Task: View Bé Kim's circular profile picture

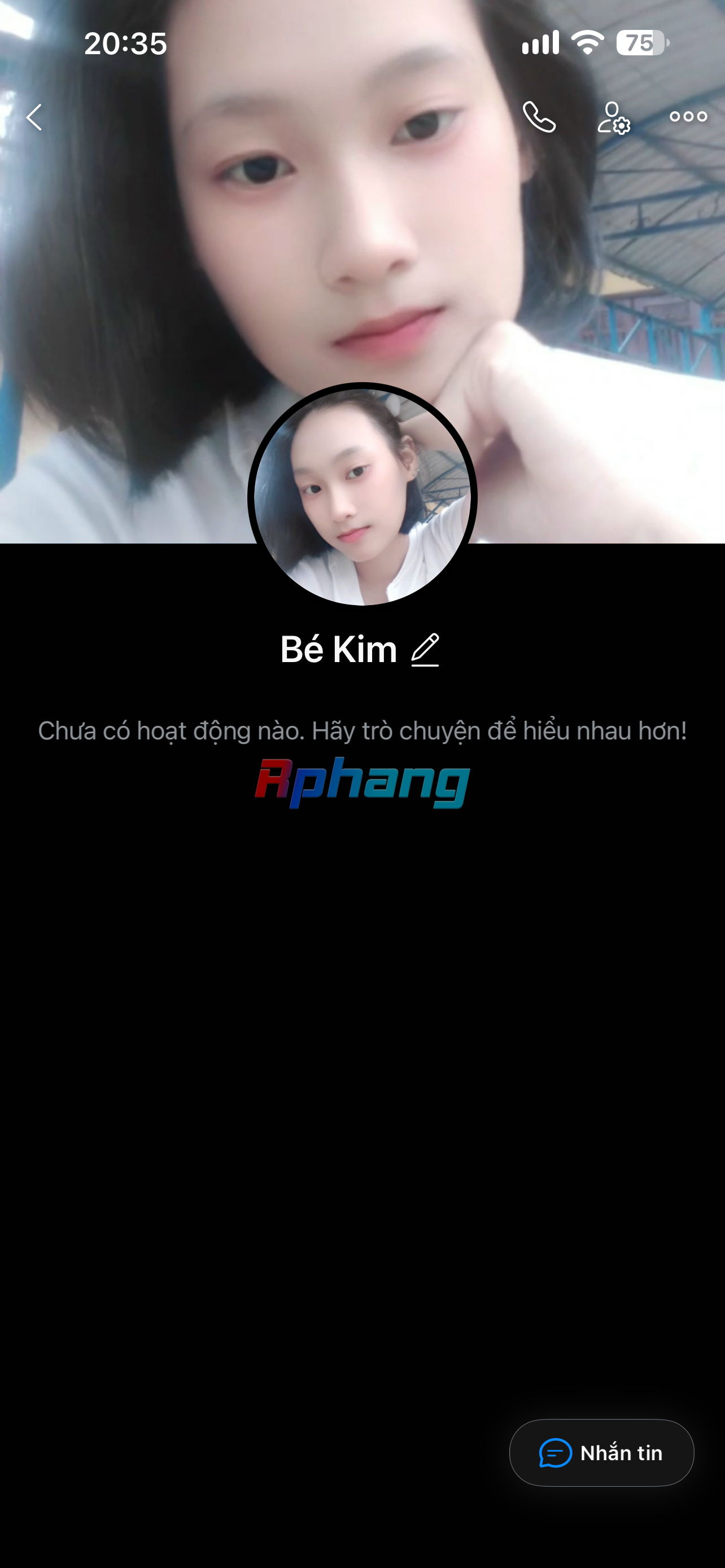Action: 362,497
